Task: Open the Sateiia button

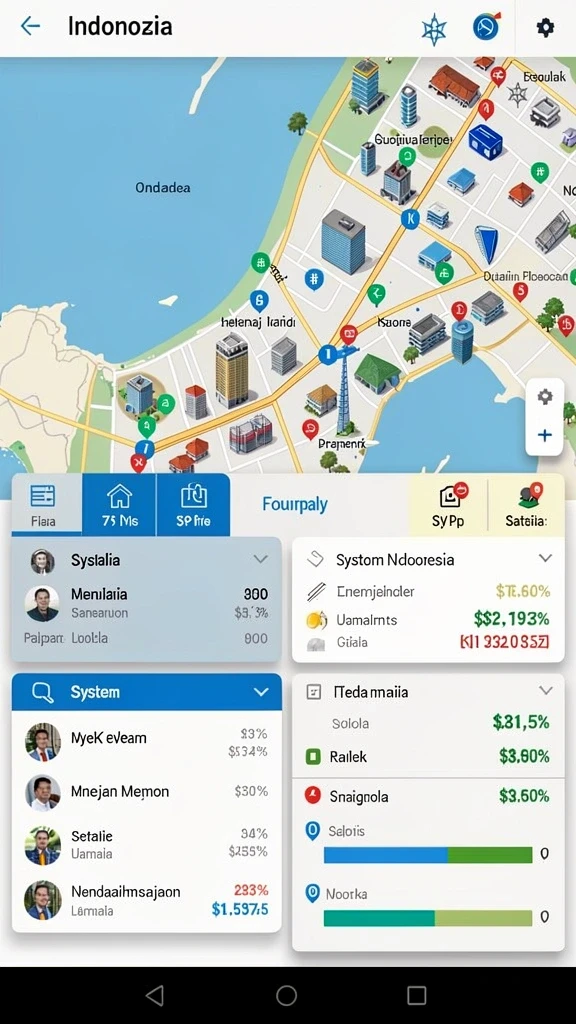Action: point(526,505)
